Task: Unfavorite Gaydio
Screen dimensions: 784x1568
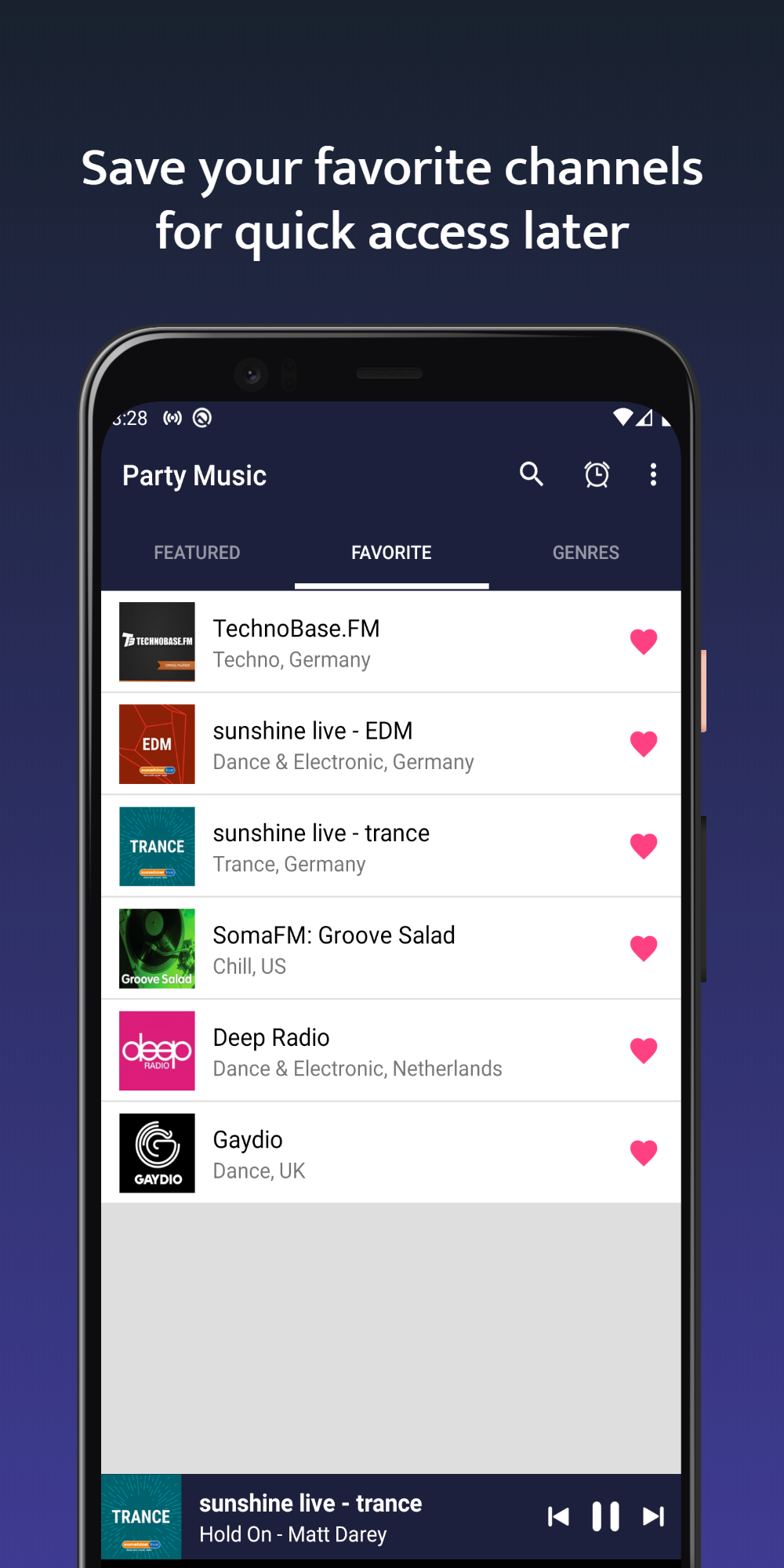Action: pyautogui.click(x=644, y=1152)
